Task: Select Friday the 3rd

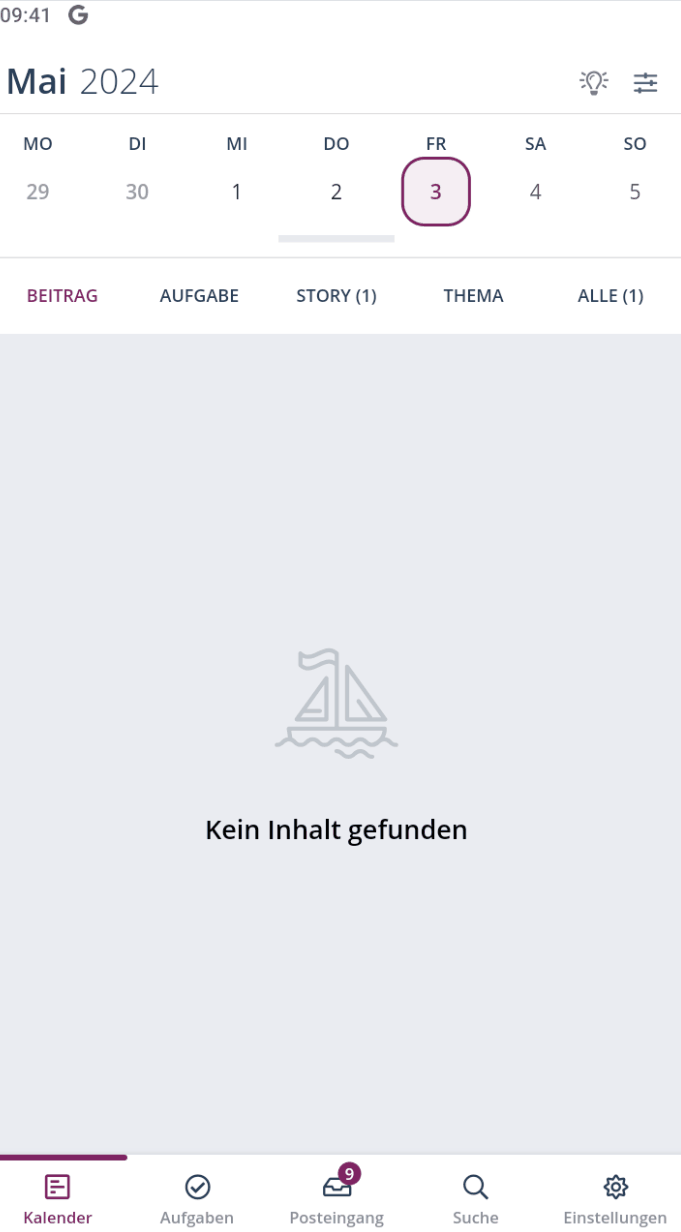Action: coord(436,191)
